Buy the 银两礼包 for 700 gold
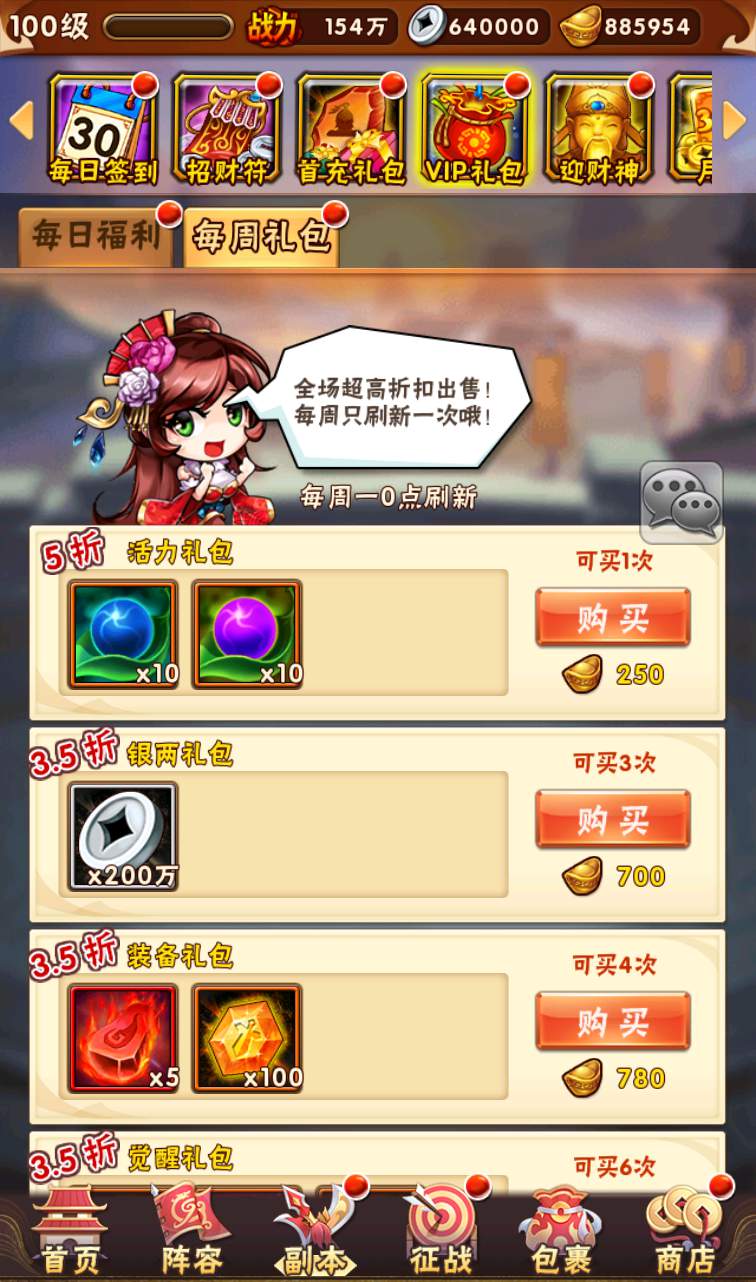This screenshot has width=756, height=1282. [612, 819]
